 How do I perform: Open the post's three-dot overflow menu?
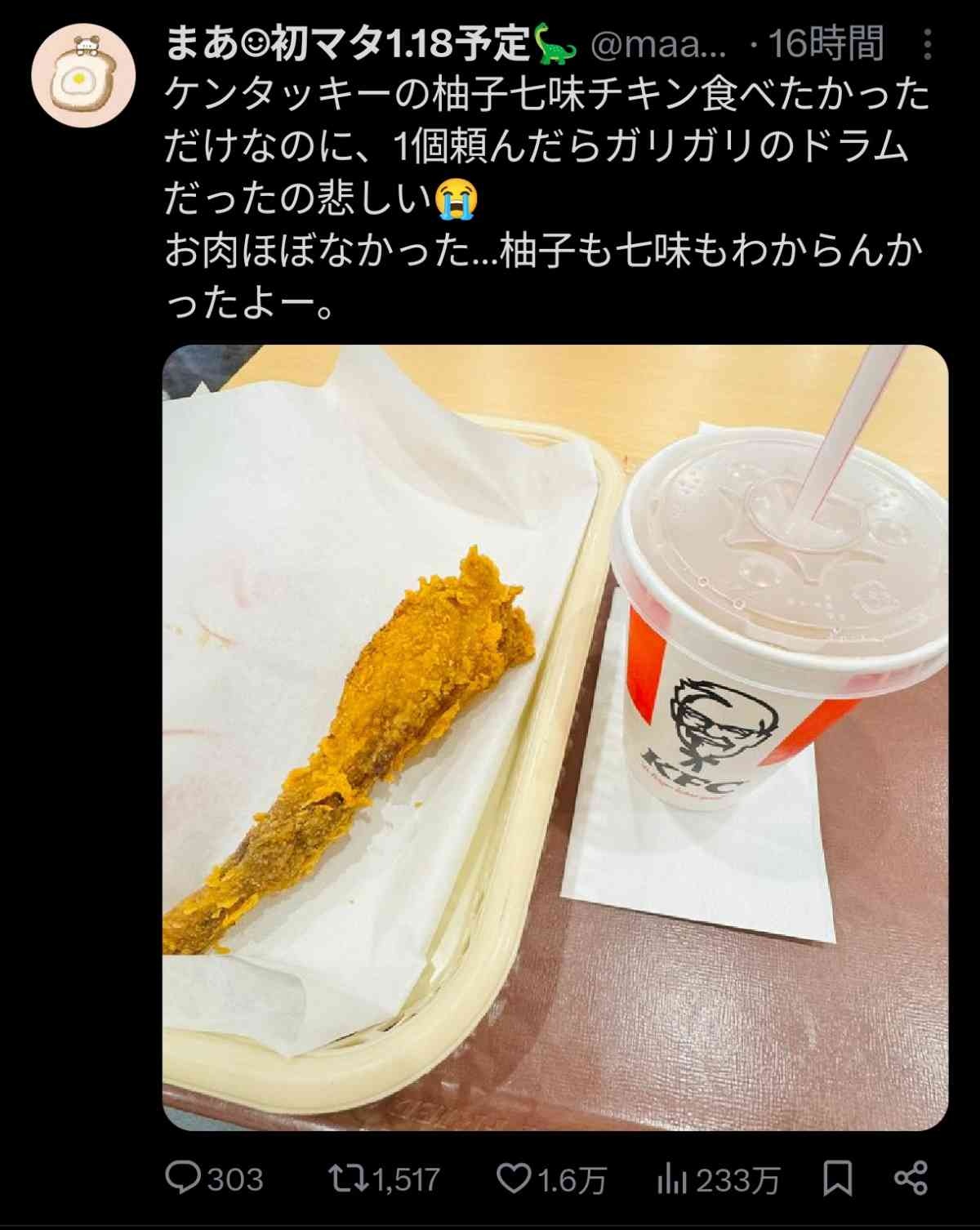pos(927,45)
